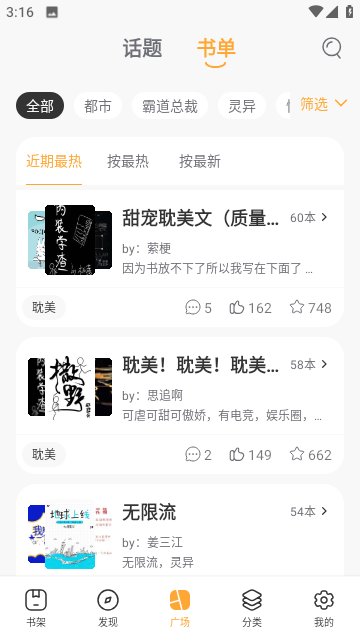Go to the 书架 tab
Image resolution: width=360 pixels, height=640 pixels.
pos(36,608)
